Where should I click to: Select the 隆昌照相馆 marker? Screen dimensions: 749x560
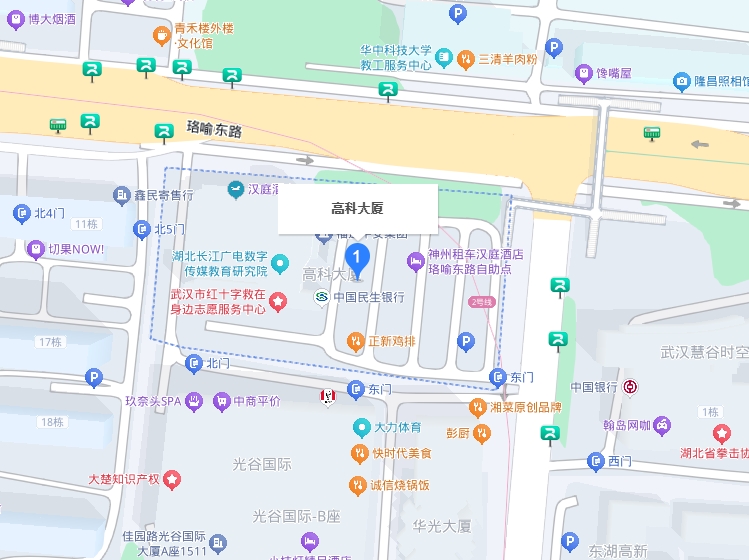(x=682, y=80)
